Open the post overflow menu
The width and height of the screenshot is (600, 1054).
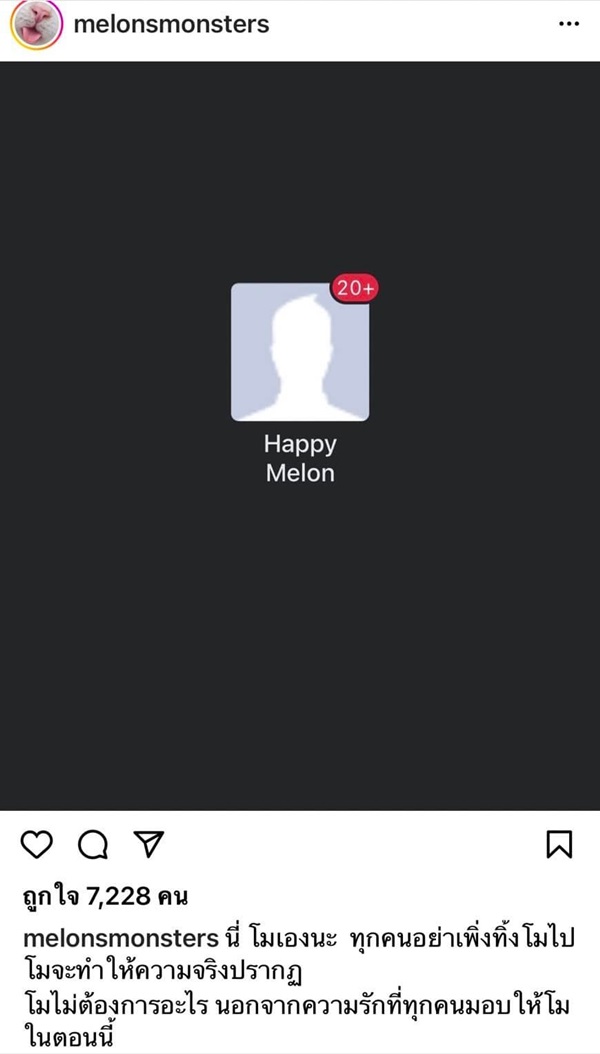[x=568, y=25]
